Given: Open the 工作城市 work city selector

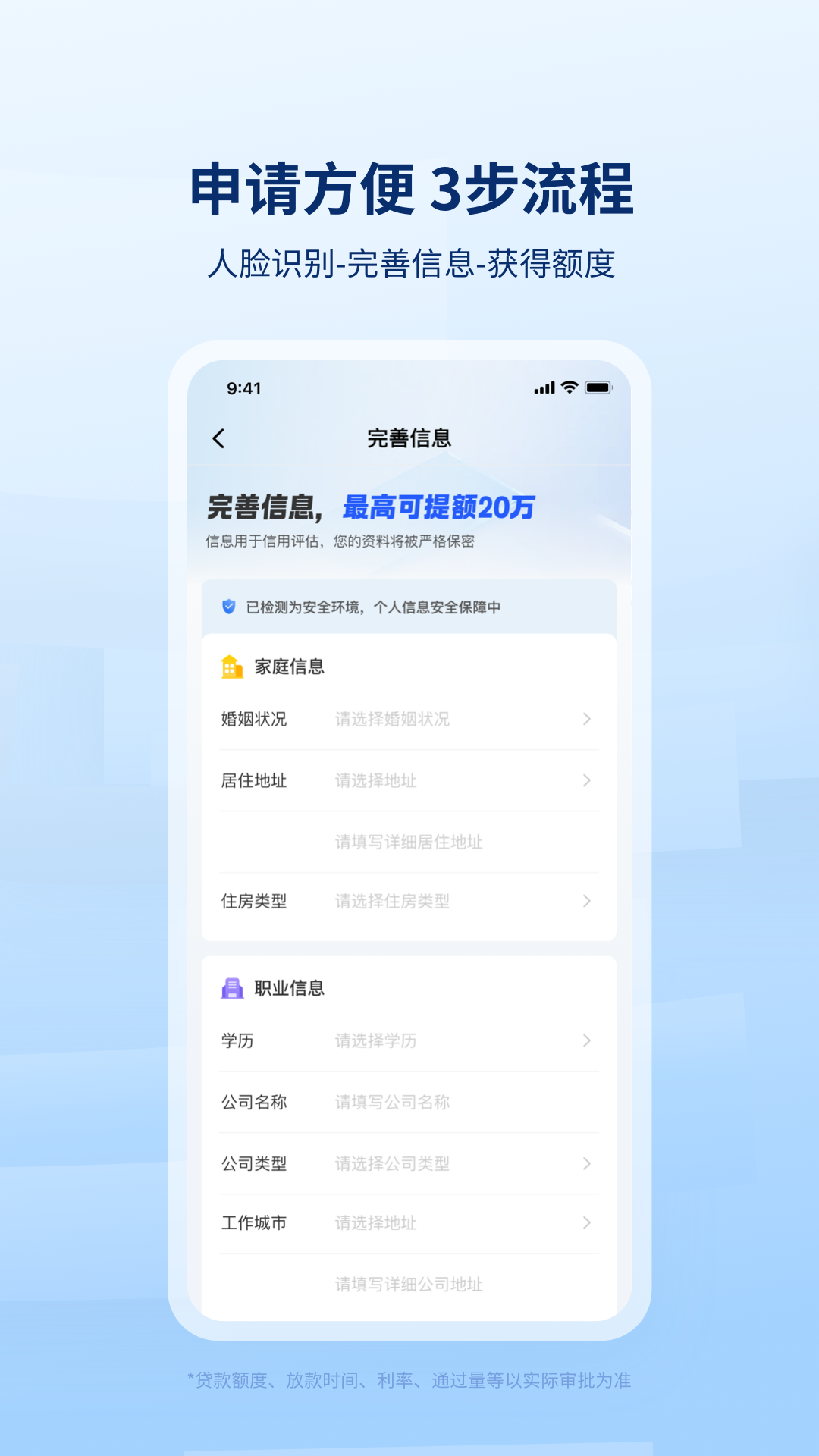Looking at the screenshot, I should click(x=408, y=1222).
